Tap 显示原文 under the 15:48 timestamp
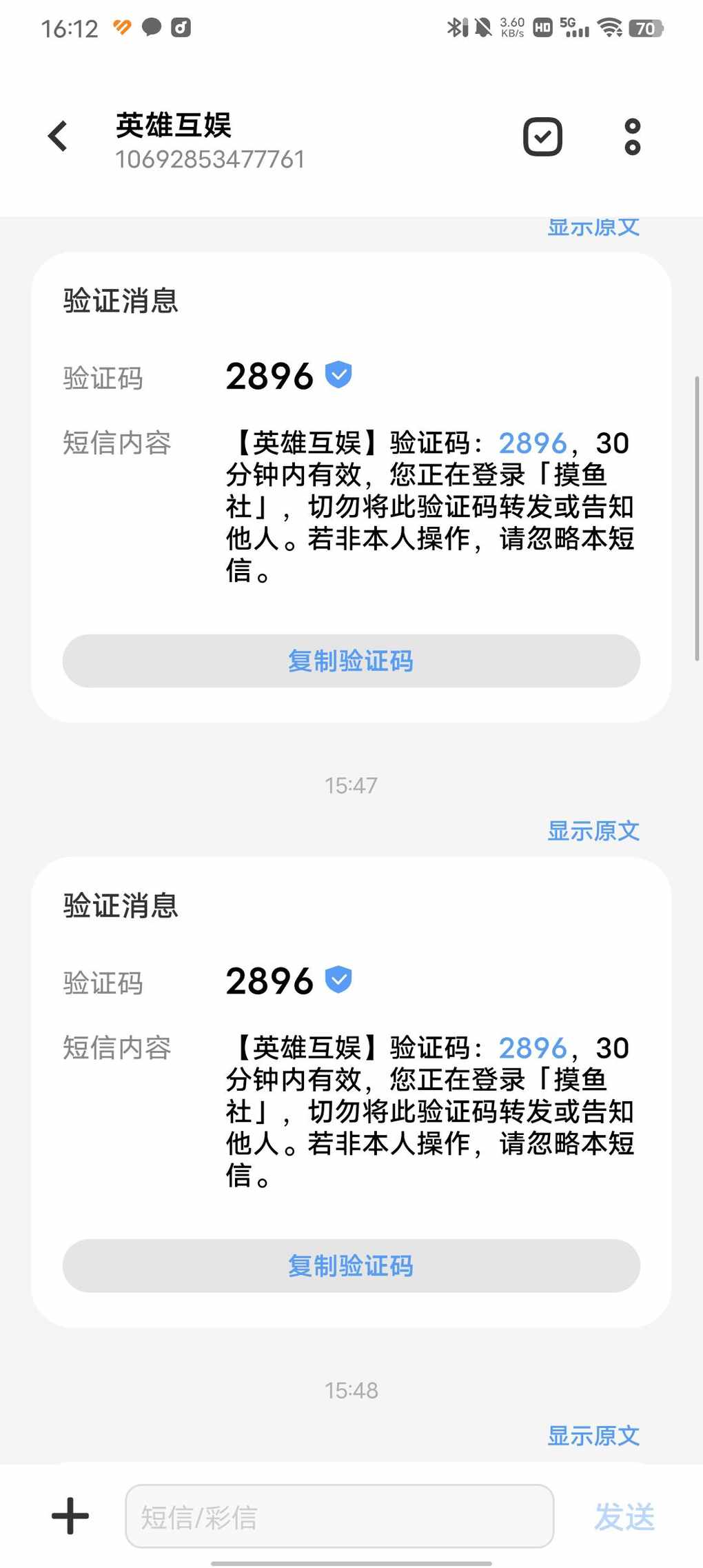The image size is (703, 1568). click(x=593, y=1436)
